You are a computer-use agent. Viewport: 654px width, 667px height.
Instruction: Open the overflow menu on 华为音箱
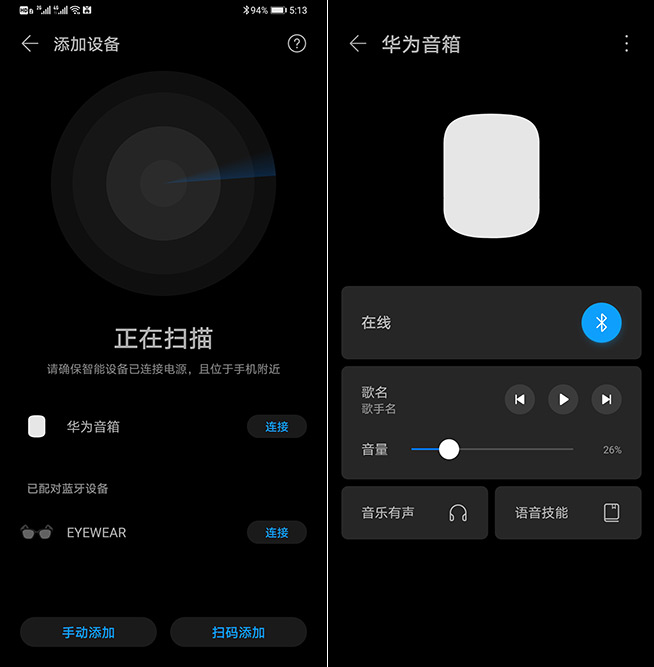click(626, 44)
